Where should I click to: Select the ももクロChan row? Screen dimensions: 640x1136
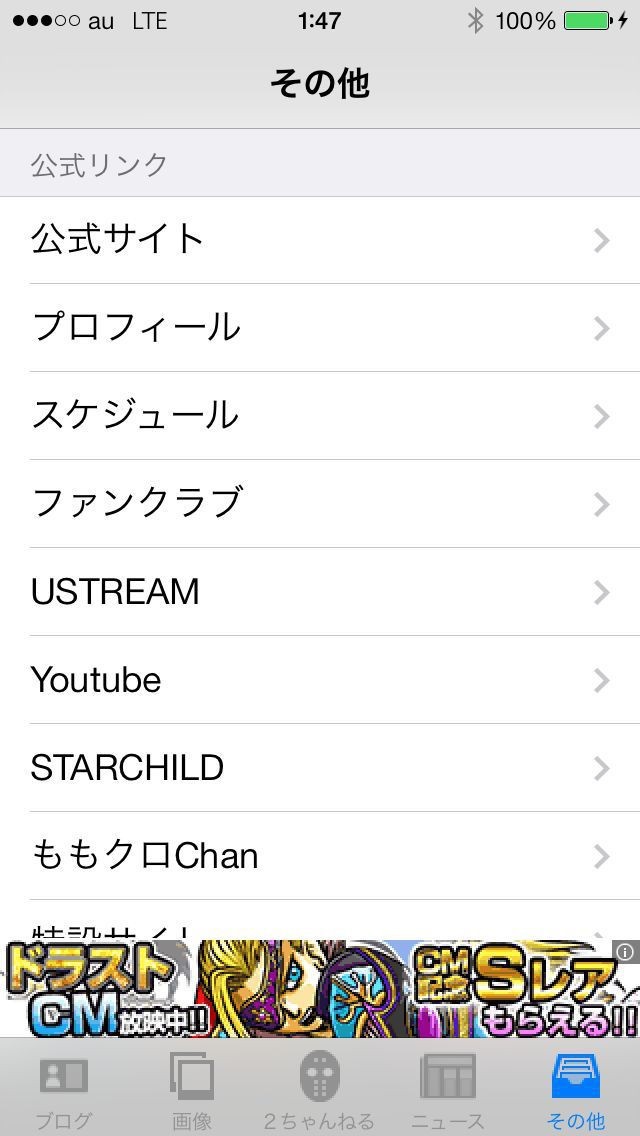320,856
